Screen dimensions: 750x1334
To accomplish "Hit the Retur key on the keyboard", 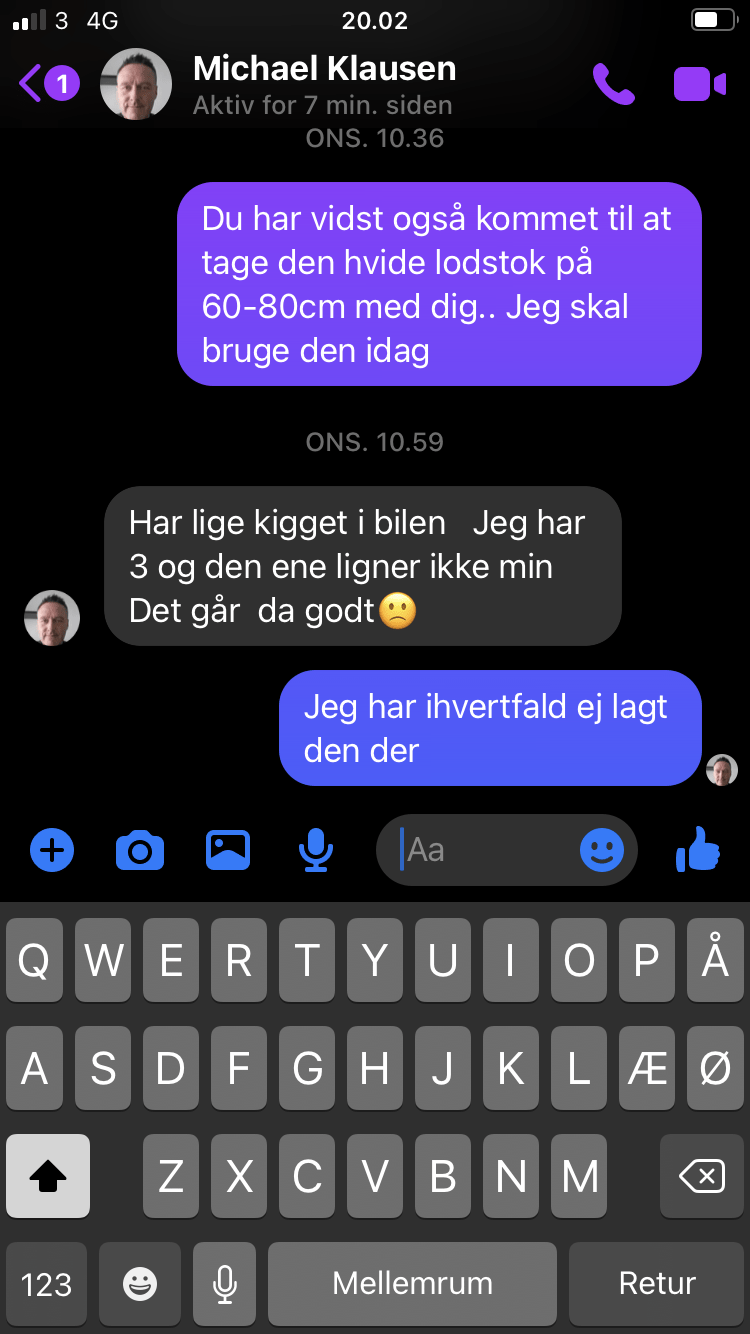I will (x=657, y=1284).
